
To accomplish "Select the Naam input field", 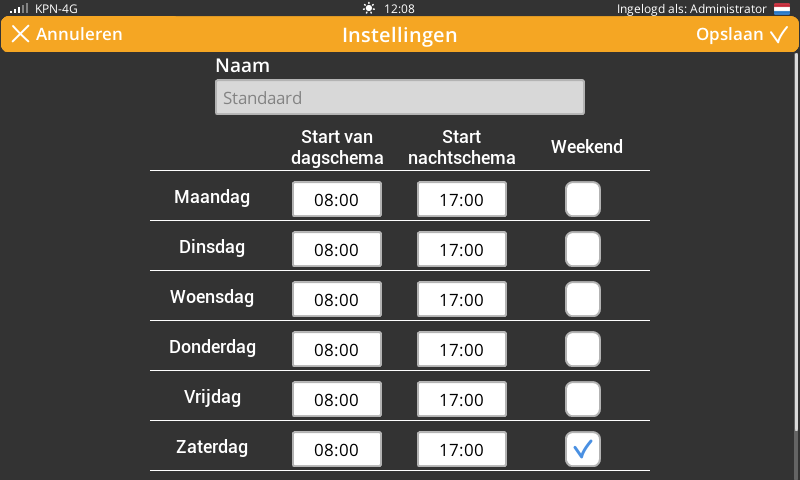I will (x=399, y=98).
